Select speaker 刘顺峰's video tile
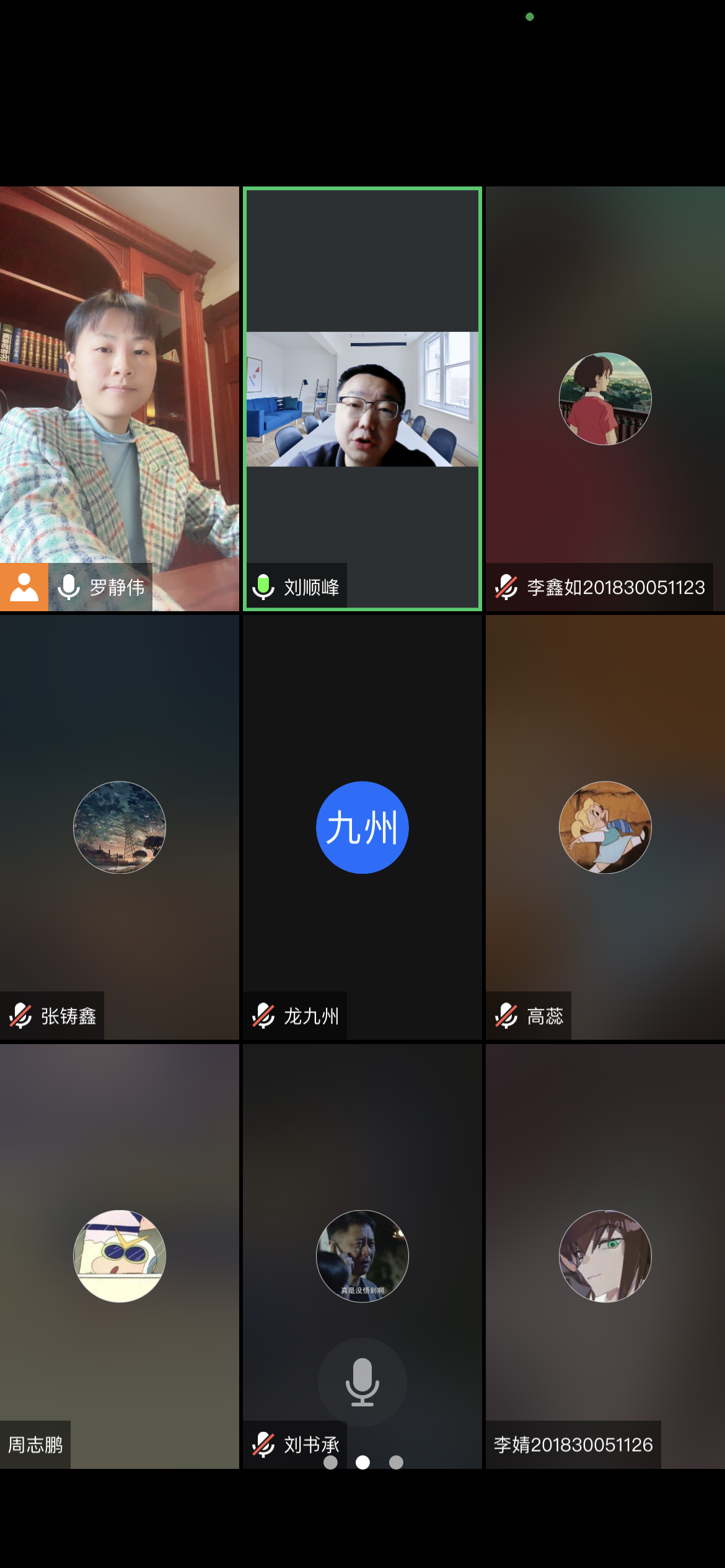 click(362, 399)
